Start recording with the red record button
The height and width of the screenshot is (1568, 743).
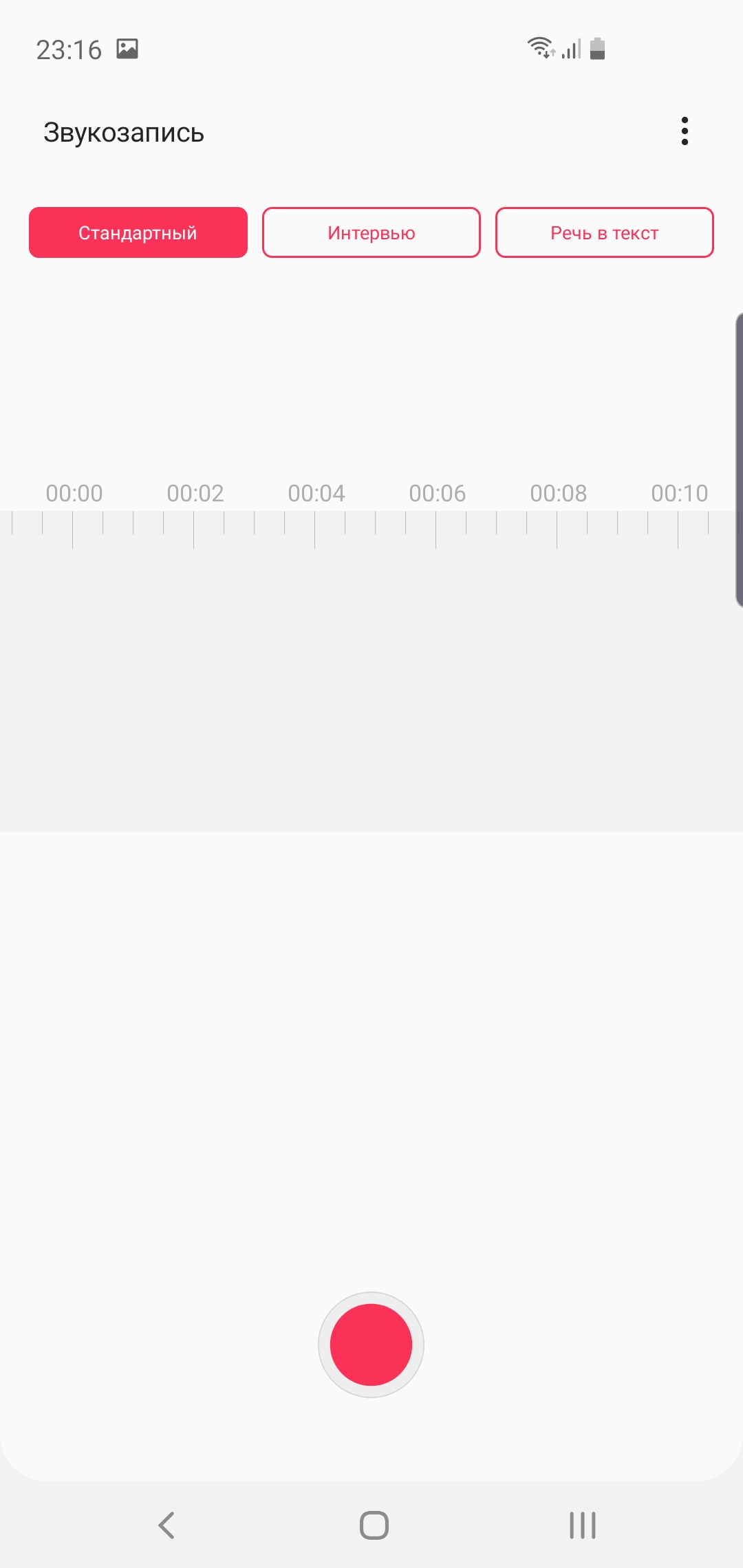tap(371, 1344)
